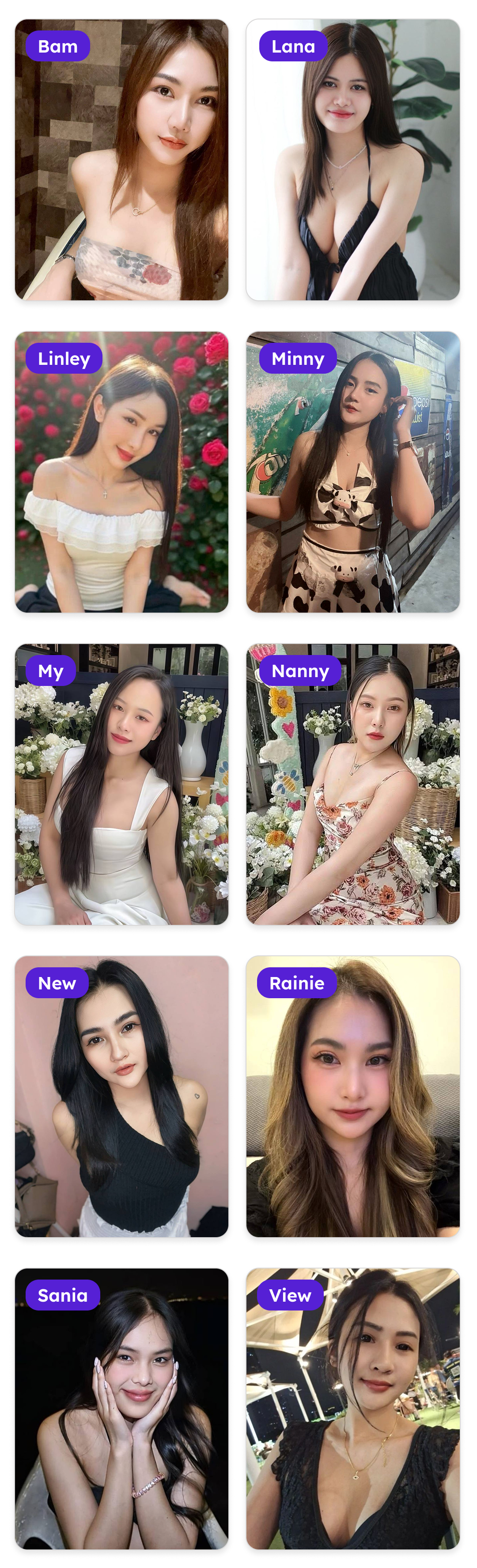The height and width of the screenshot is (1568, 477).
Task: View Lana's profile card
Action: coord(353,159)
